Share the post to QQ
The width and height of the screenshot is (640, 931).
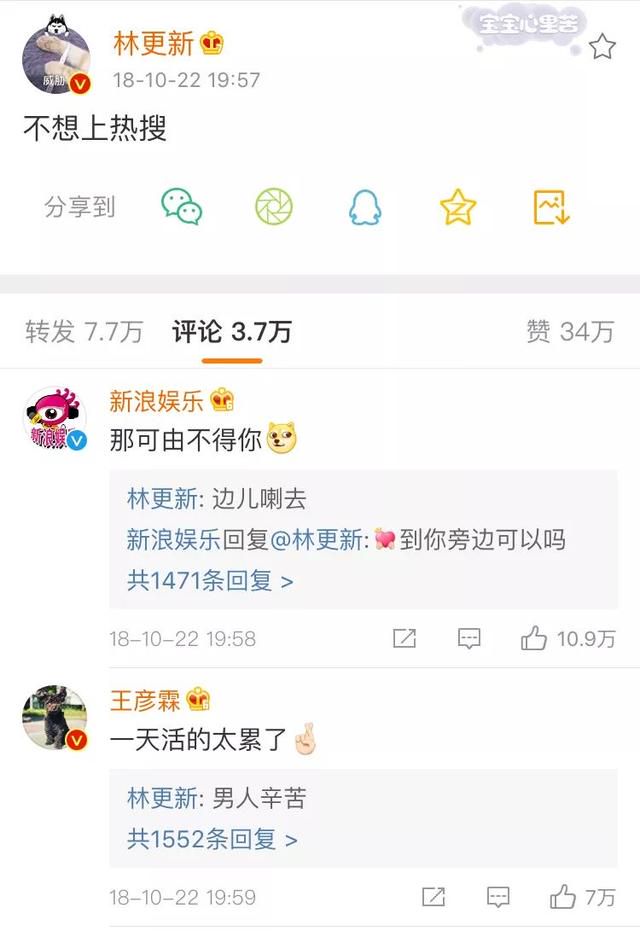(x=365, y=207)
